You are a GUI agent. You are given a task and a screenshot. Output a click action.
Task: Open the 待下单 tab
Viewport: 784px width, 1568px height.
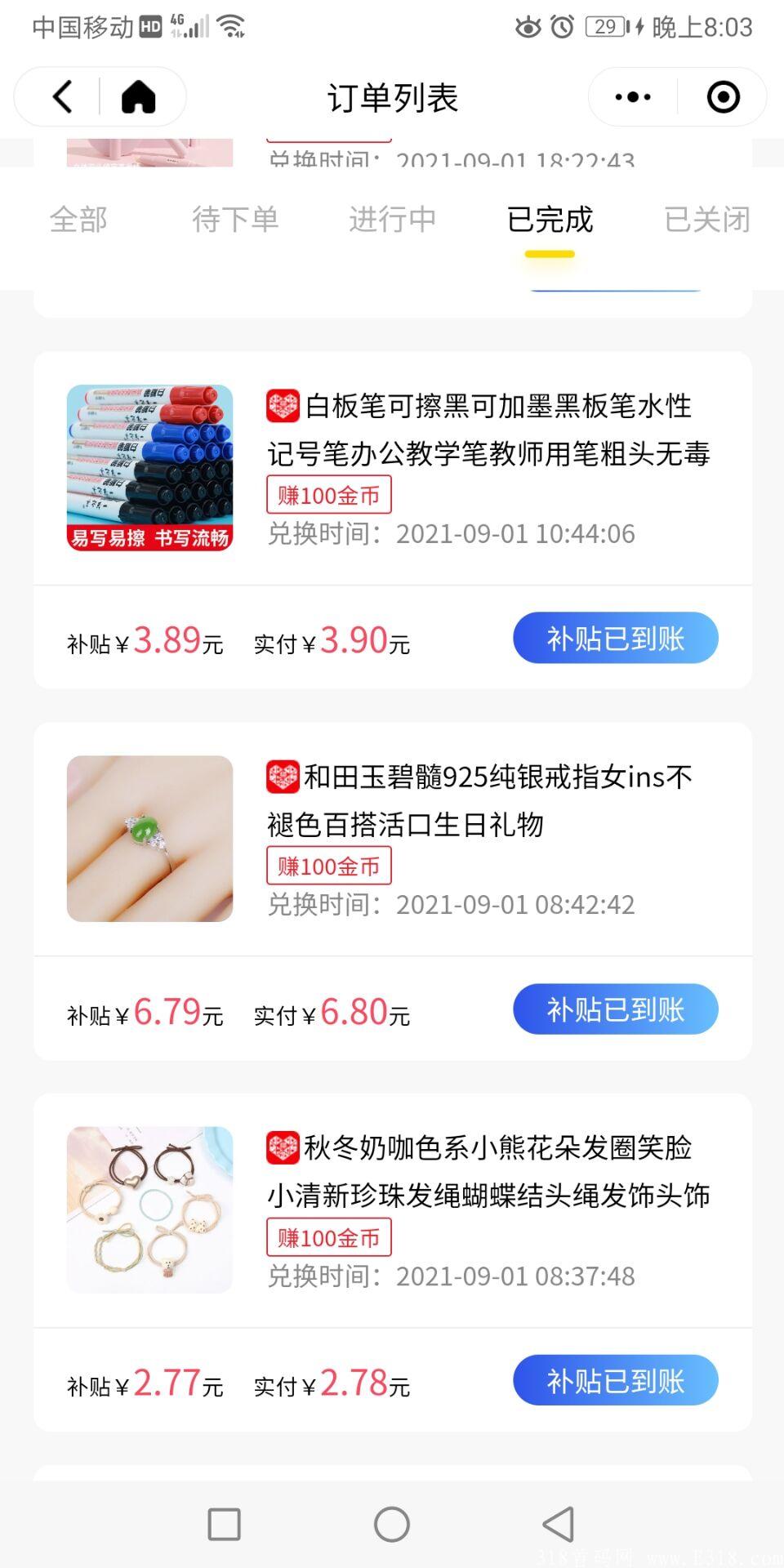pyautogui.click(x=236, y=219)
